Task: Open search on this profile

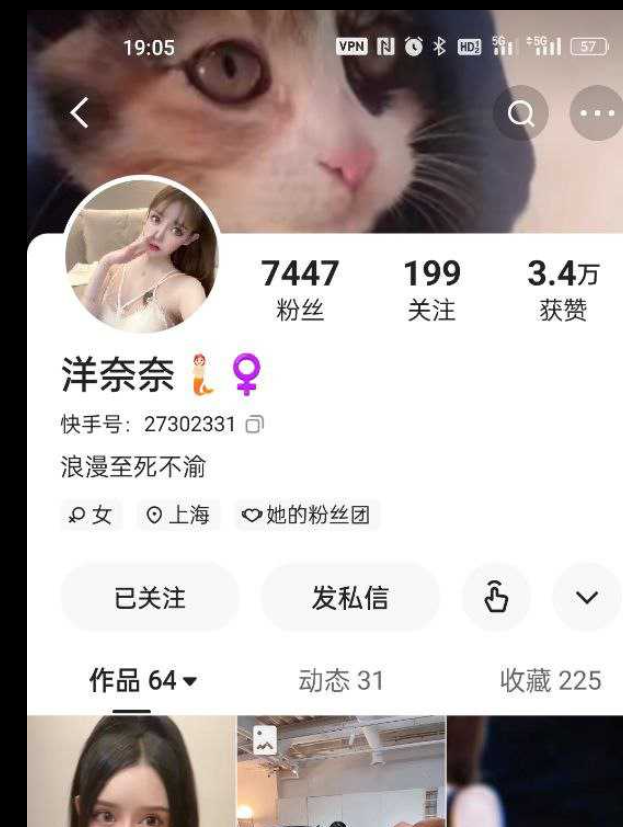Action: point(521,113)
